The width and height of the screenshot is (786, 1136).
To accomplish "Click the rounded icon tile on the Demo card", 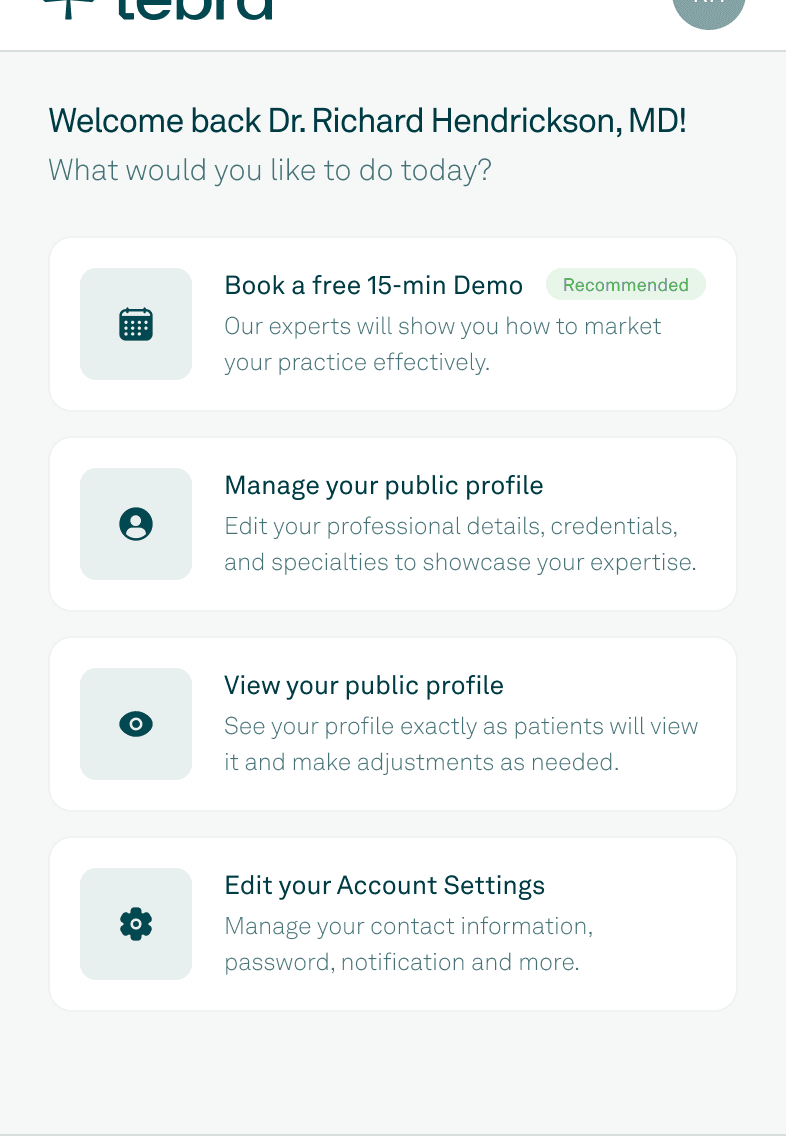I will click(x=135, y=324).
